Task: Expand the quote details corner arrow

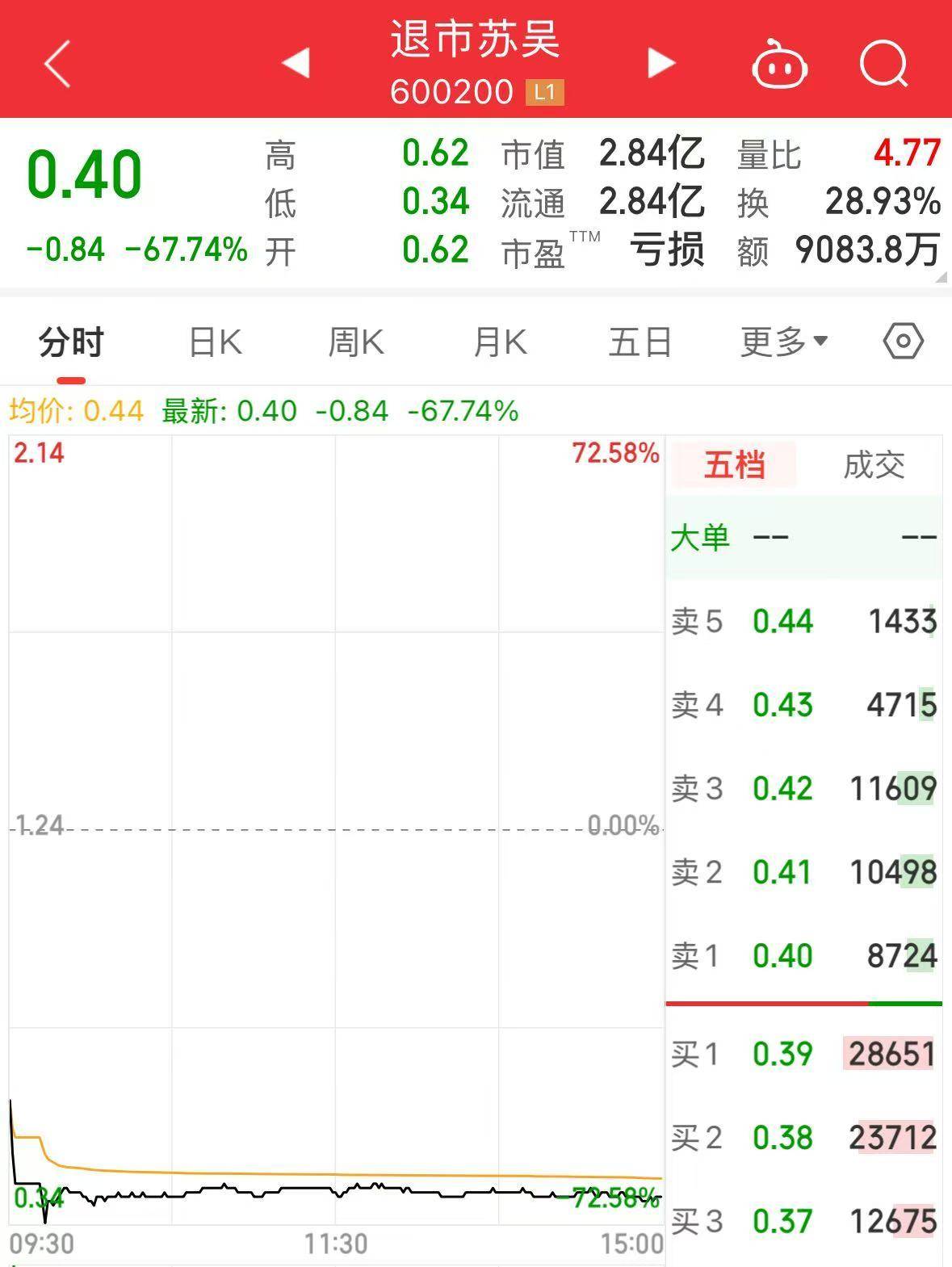Action: point(941,277)
